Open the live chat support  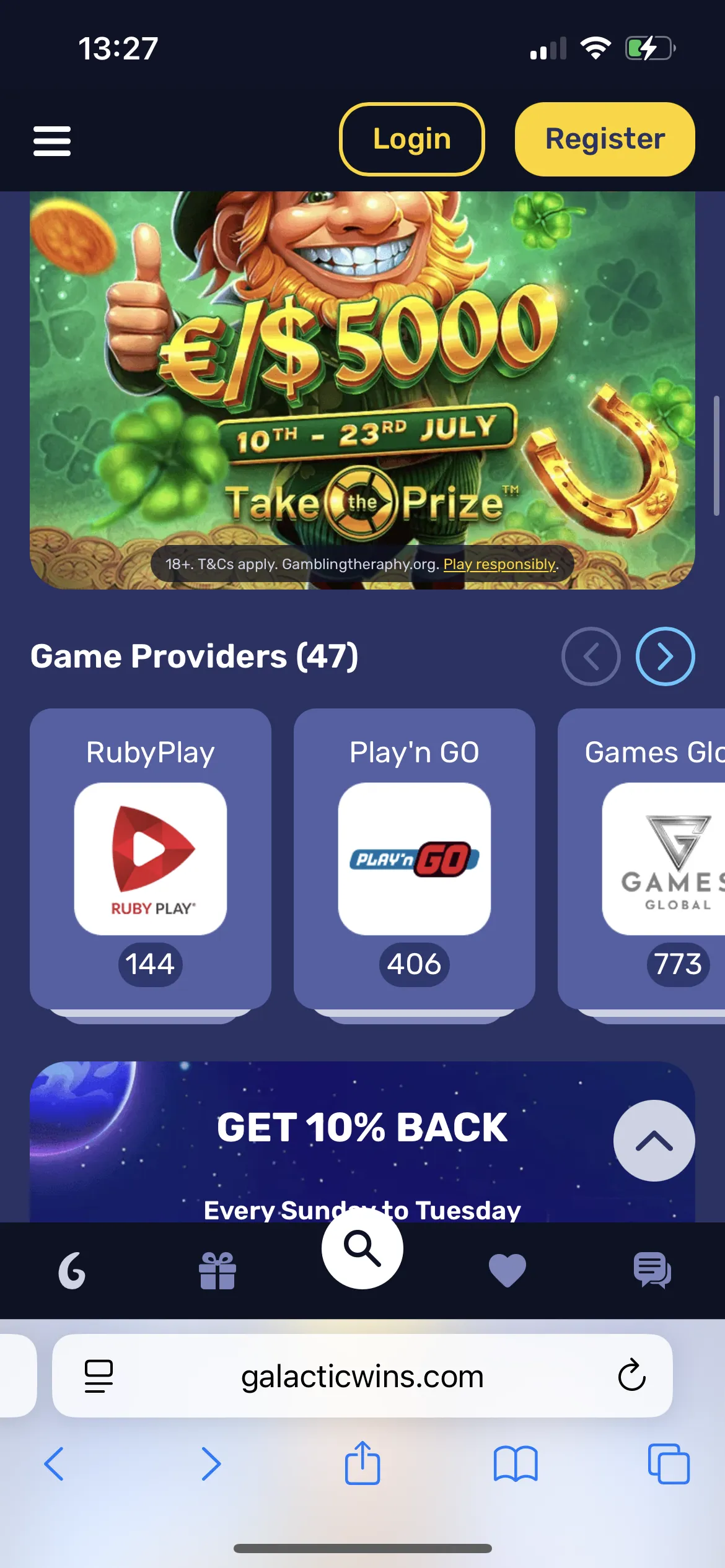tap(652, 1271)
